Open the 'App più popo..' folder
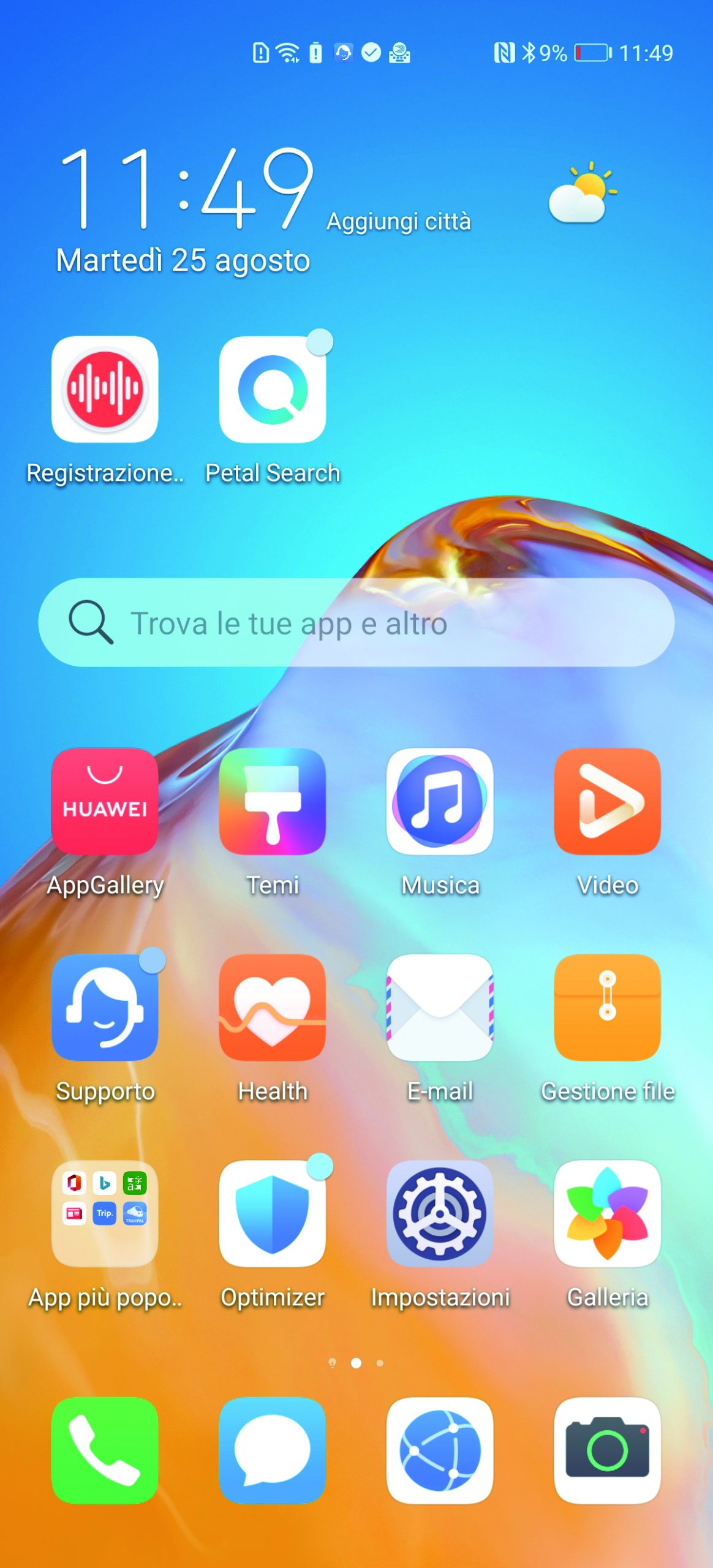 (105, 1214)
